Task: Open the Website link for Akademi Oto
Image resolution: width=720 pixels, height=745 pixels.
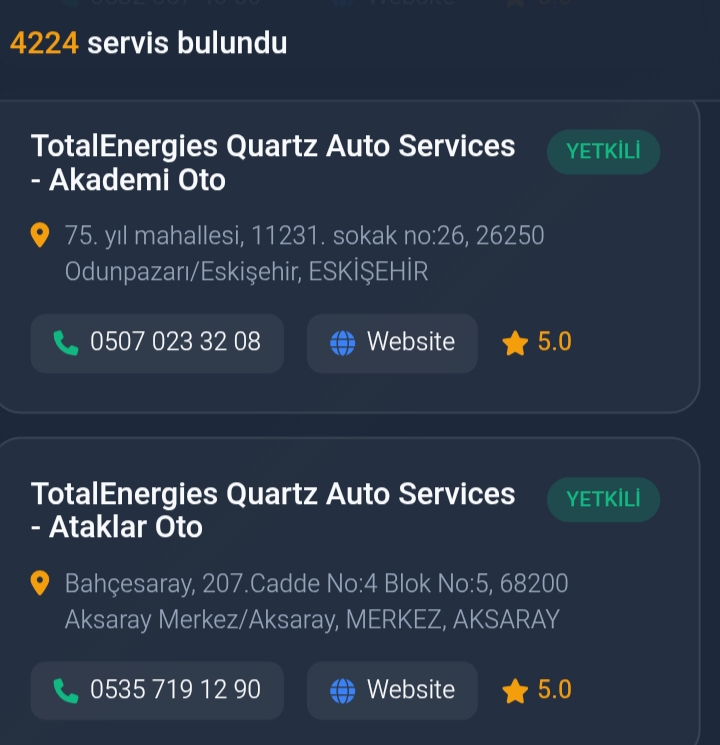Action: [x=392, y=343]
